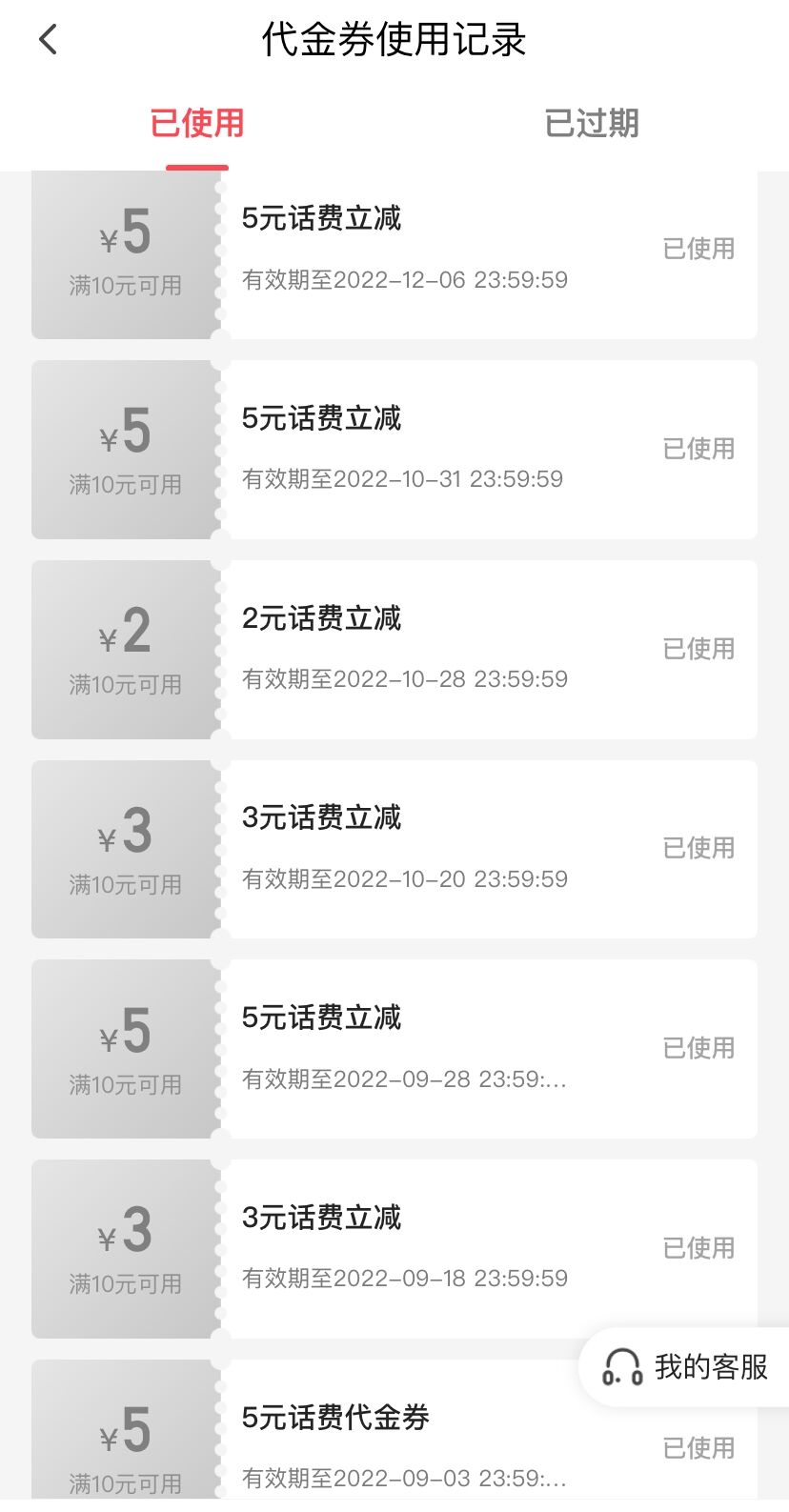Select the 5元话费立减 coupon expiring 2022-12-06
The width and height of the screenshot is (789, 1512).
click(x=323, y=218)
